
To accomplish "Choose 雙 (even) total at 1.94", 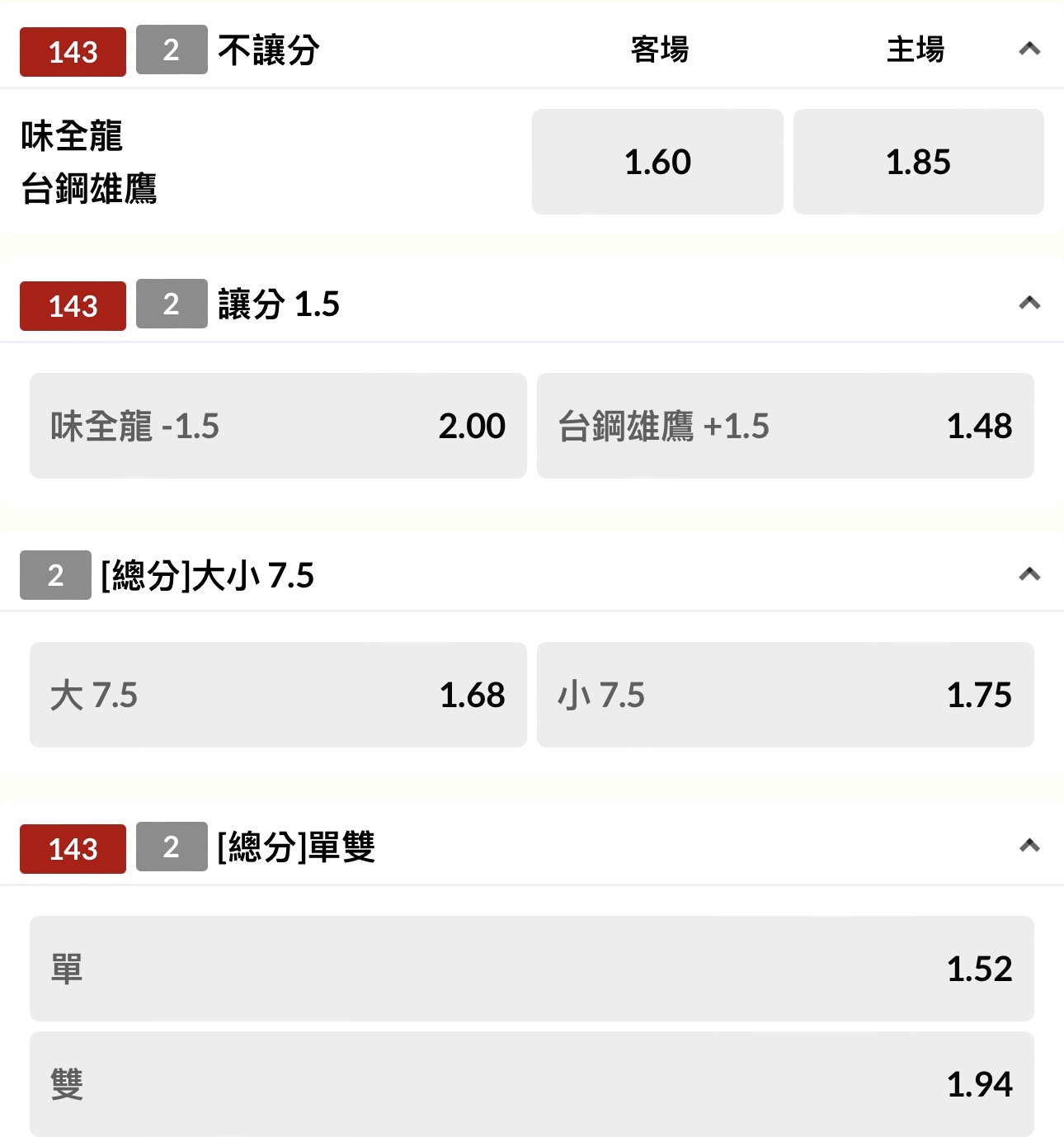I will pyautogui.click(x=531, y=1084).
